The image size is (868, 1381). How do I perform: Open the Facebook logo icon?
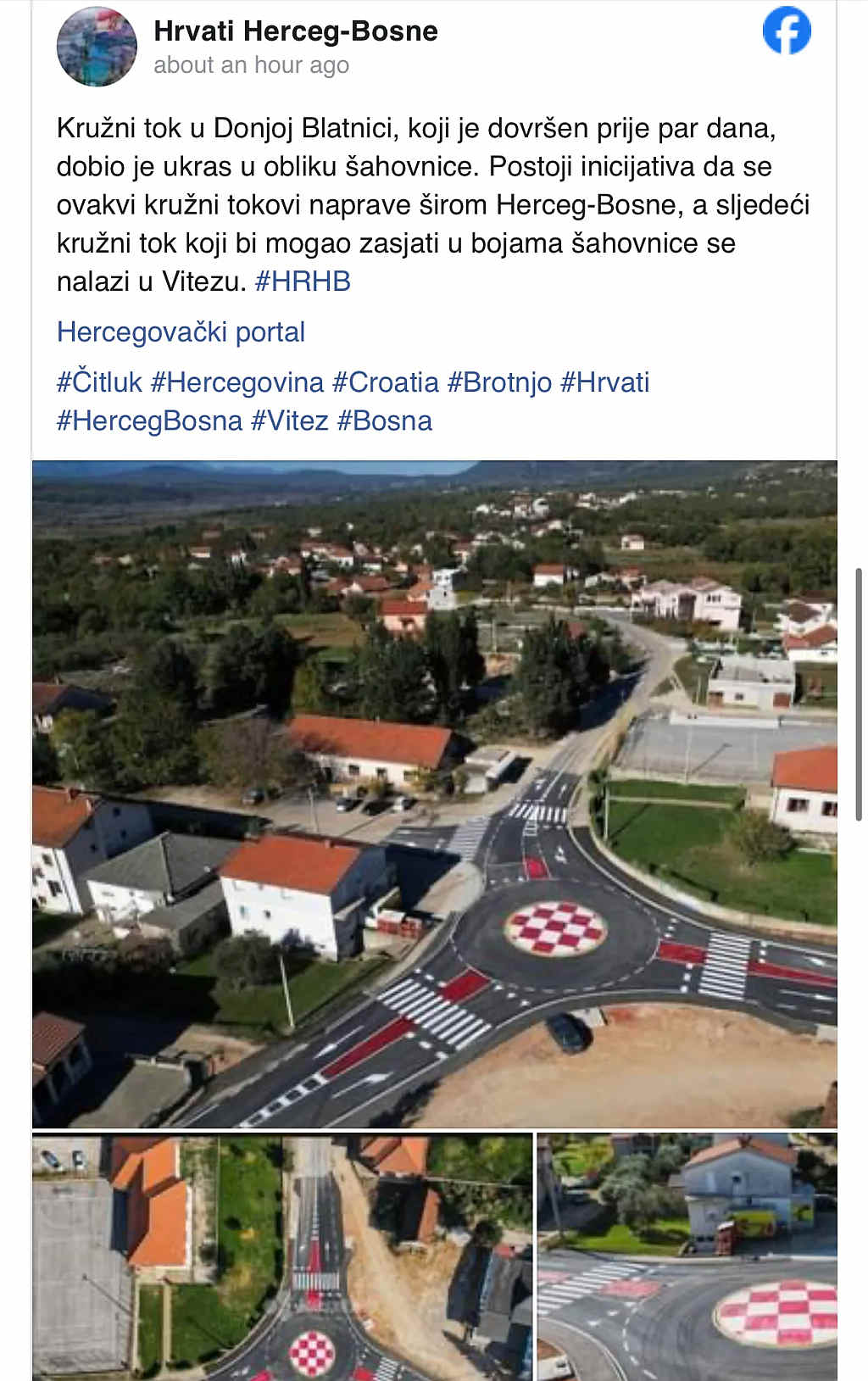click(x=787, y=31)
